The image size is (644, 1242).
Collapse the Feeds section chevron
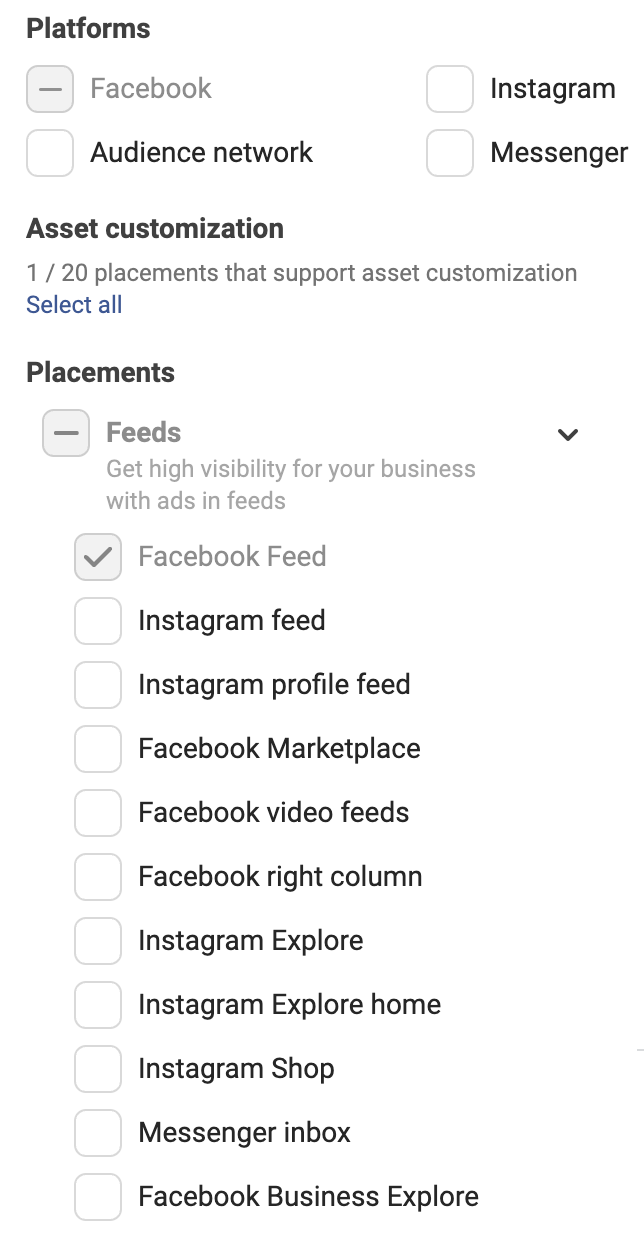click(568, 434)
